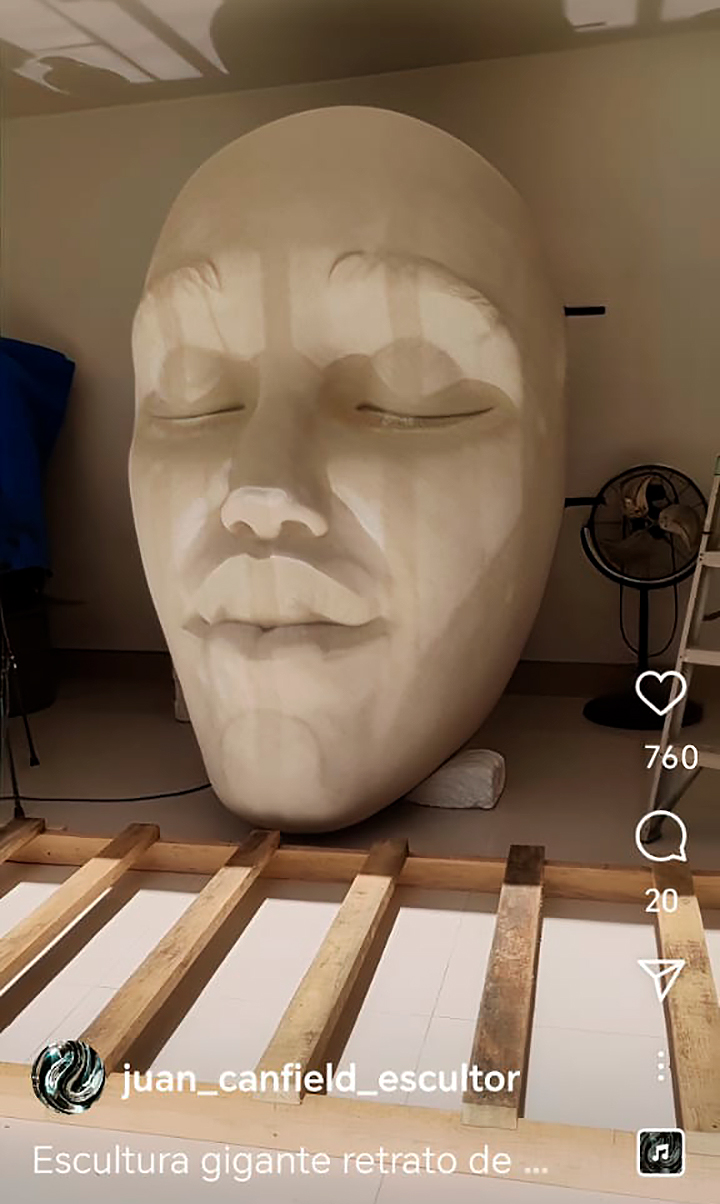Open juan_canfield_escultor's profile picture
This screenshot has width=720, height=1204.
[x=68, y=1077]
